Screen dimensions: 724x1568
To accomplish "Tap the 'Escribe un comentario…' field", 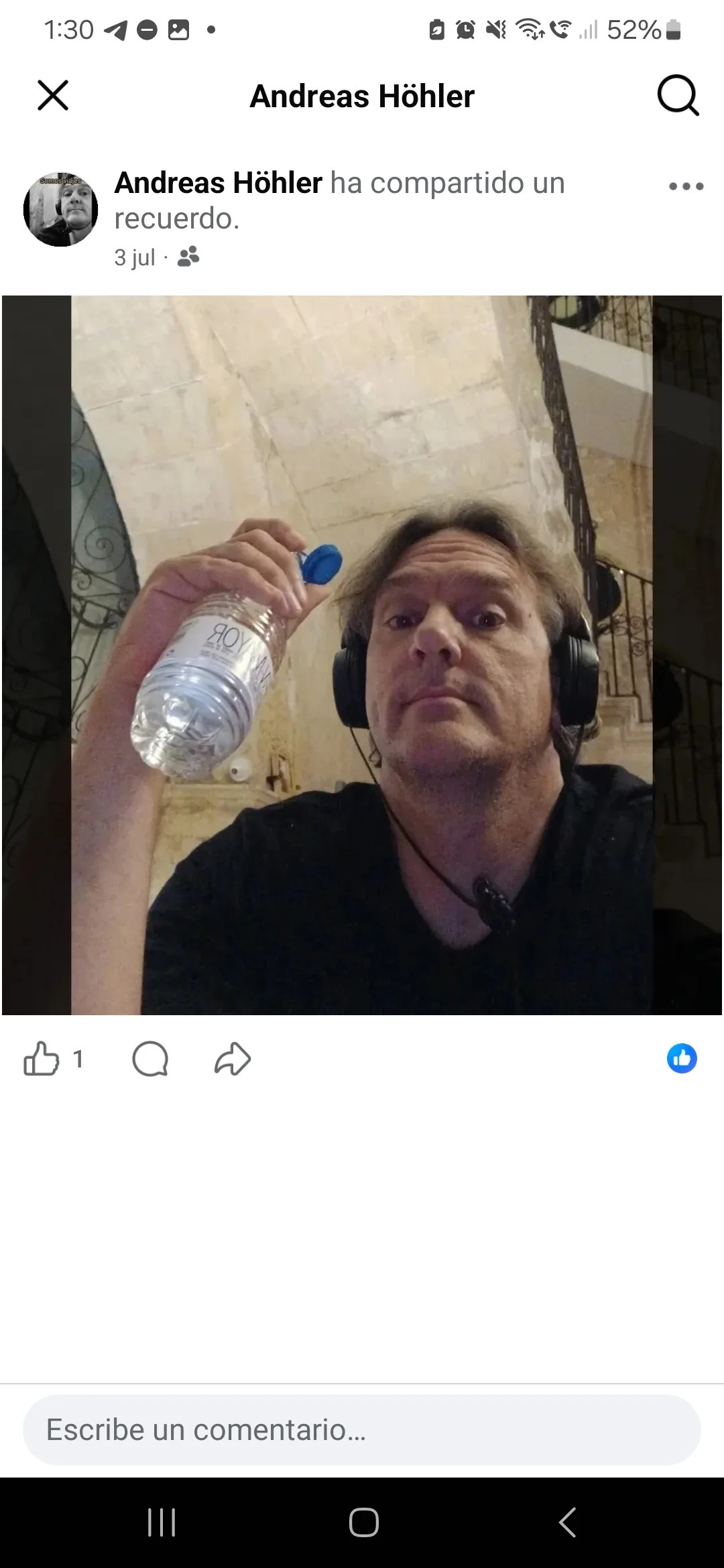I will click(x=362, y=1430).
